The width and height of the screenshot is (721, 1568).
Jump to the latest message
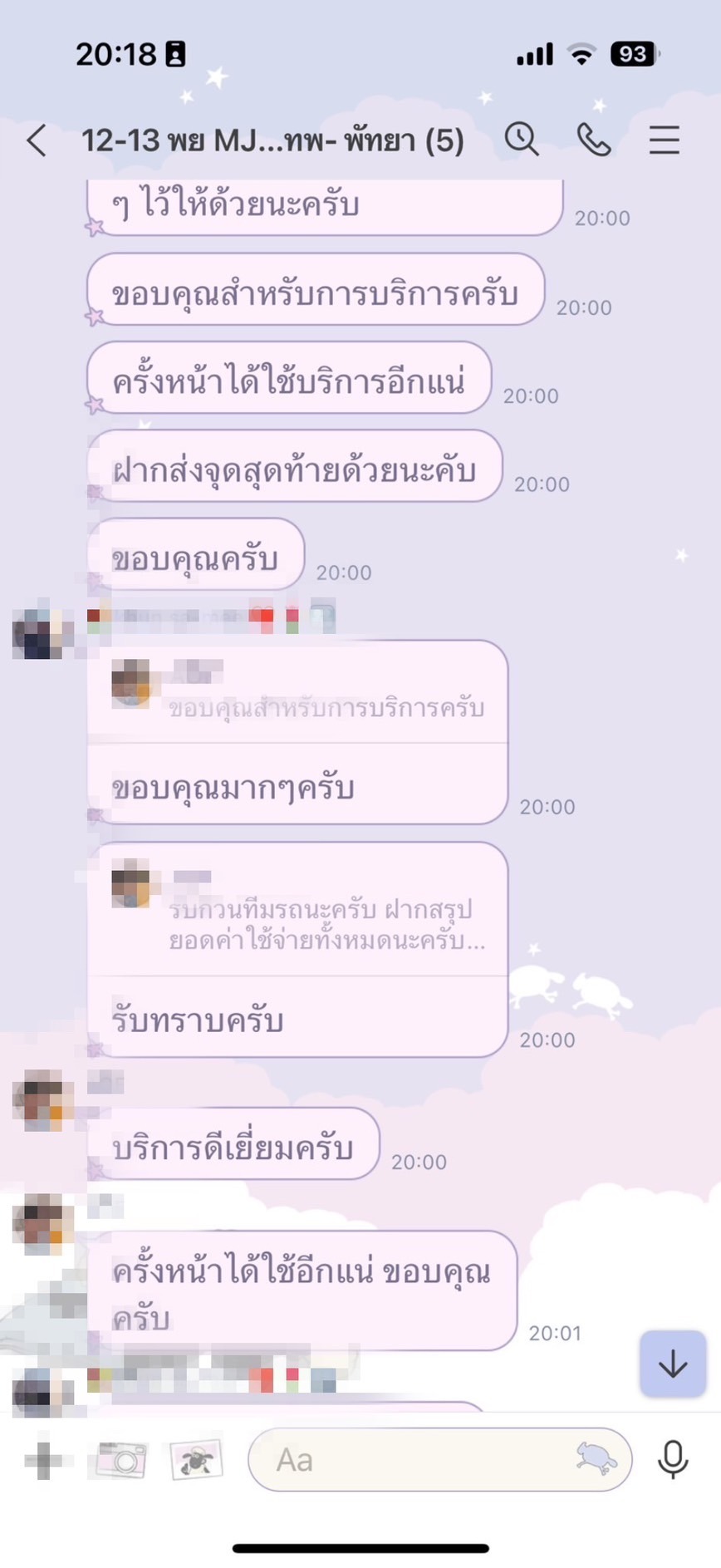click(673, 1364)
